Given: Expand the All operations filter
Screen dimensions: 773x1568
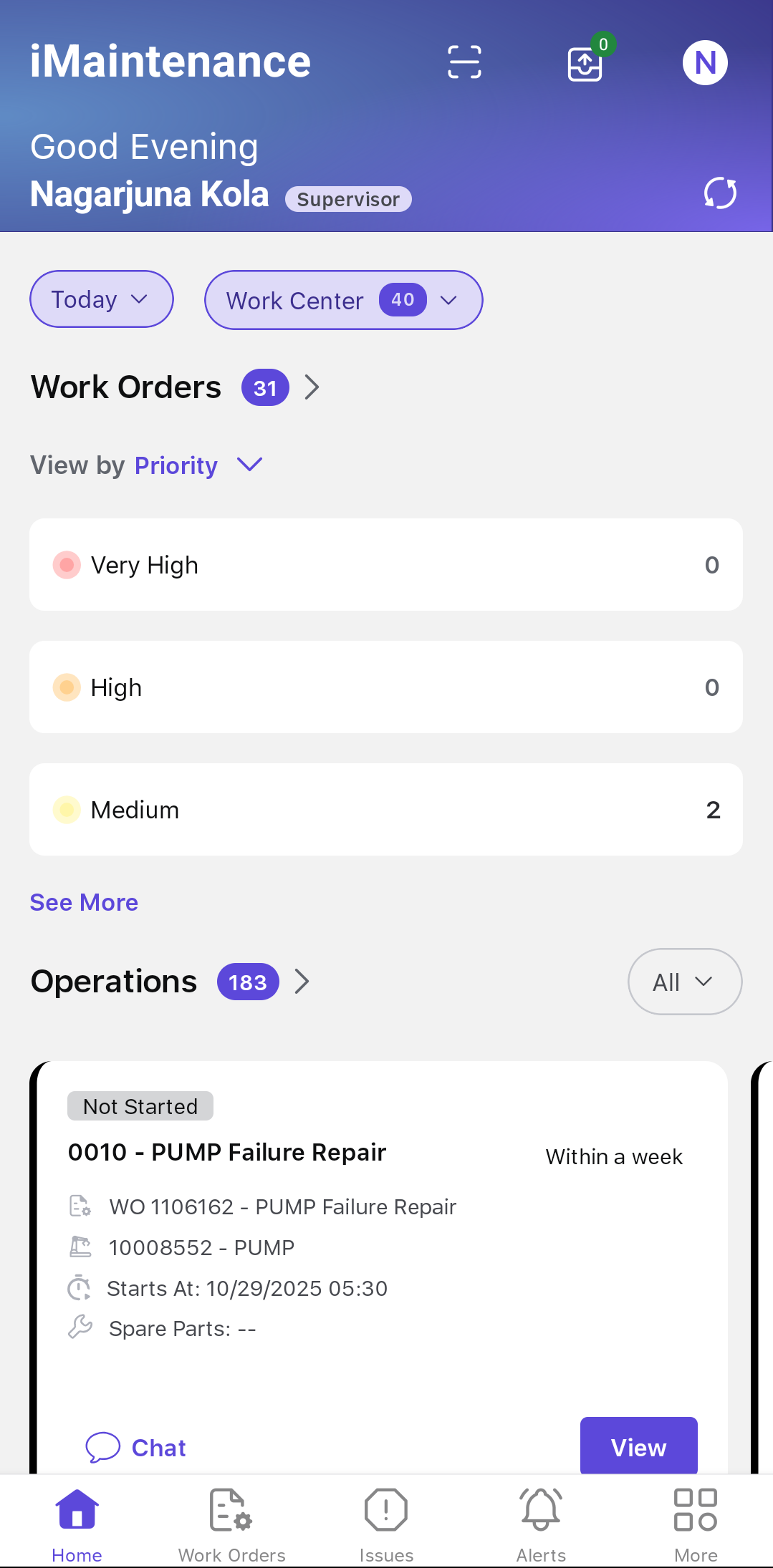Looking at the screenshot, I should tap(684, 982).
